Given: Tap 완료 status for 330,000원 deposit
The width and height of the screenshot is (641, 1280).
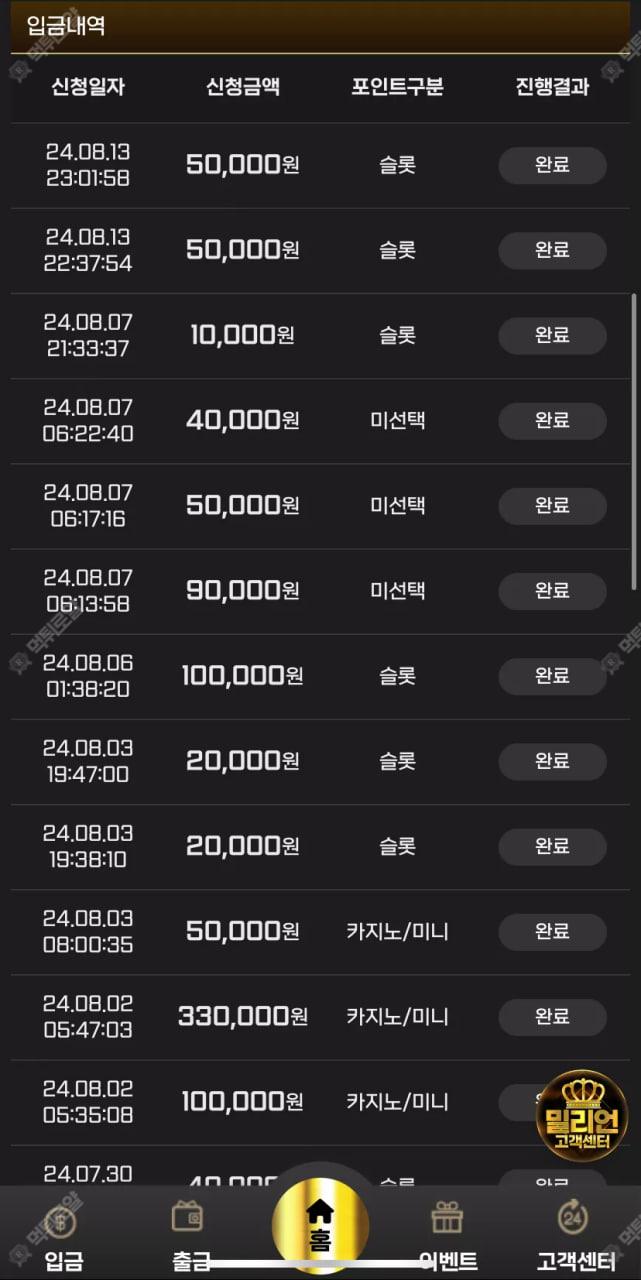Looking at the screenshot, I should pyautogui.click(x=552, y=1017).
